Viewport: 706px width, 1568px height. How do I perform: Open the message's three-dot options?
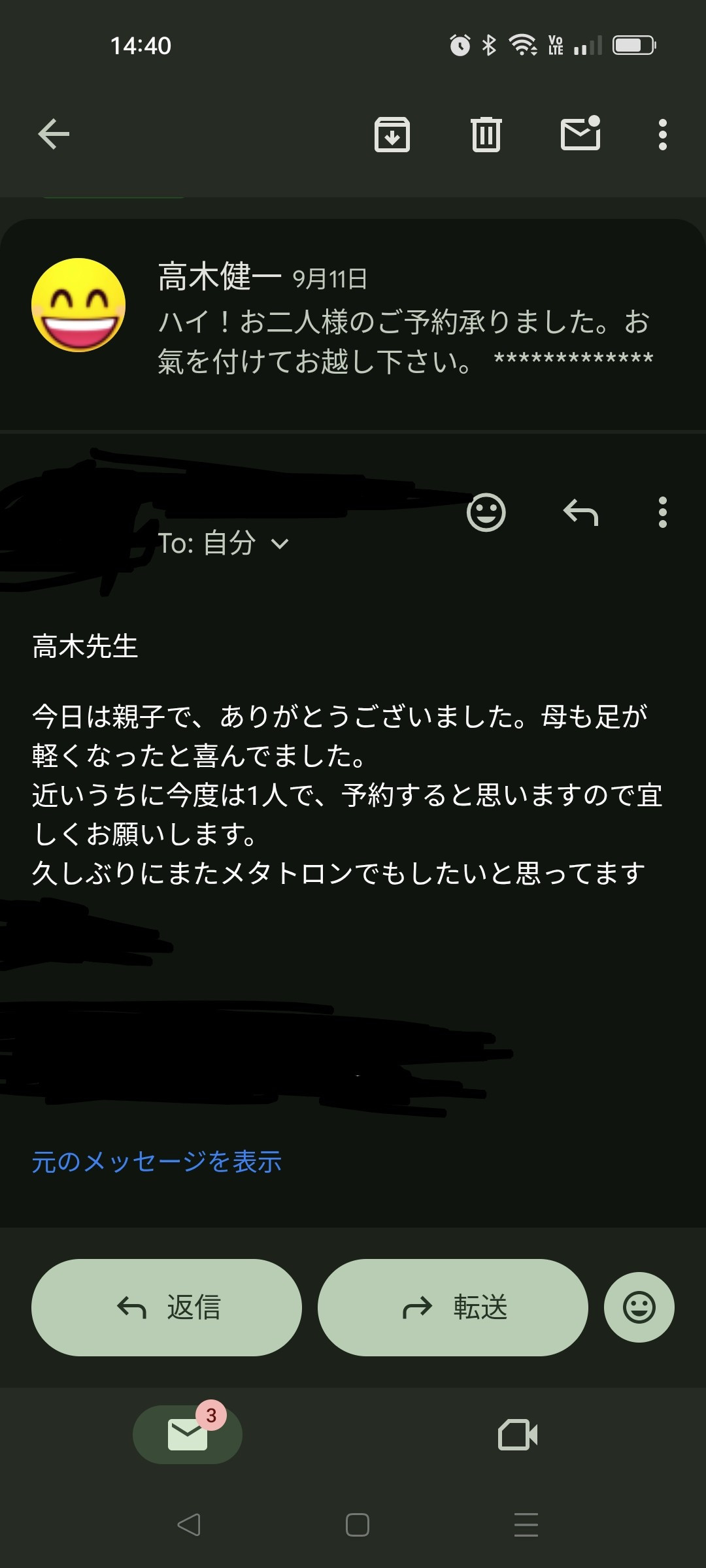tap(662, 513)
